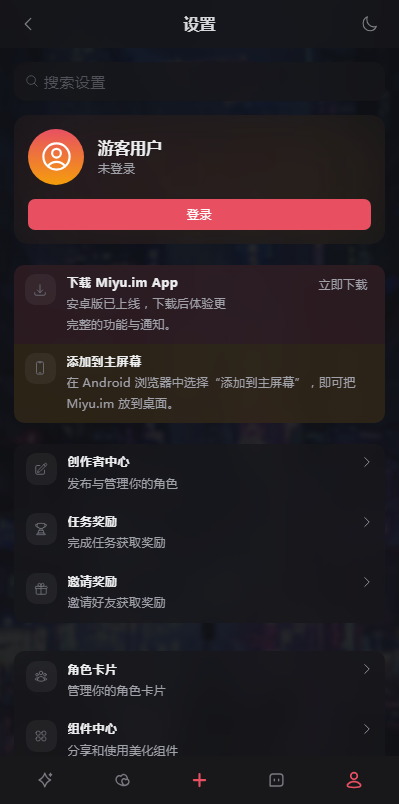This screenshot has height=804, width=399.
Task: Switch to the chat bubbles tab
Action: click(x=122, y=780)
